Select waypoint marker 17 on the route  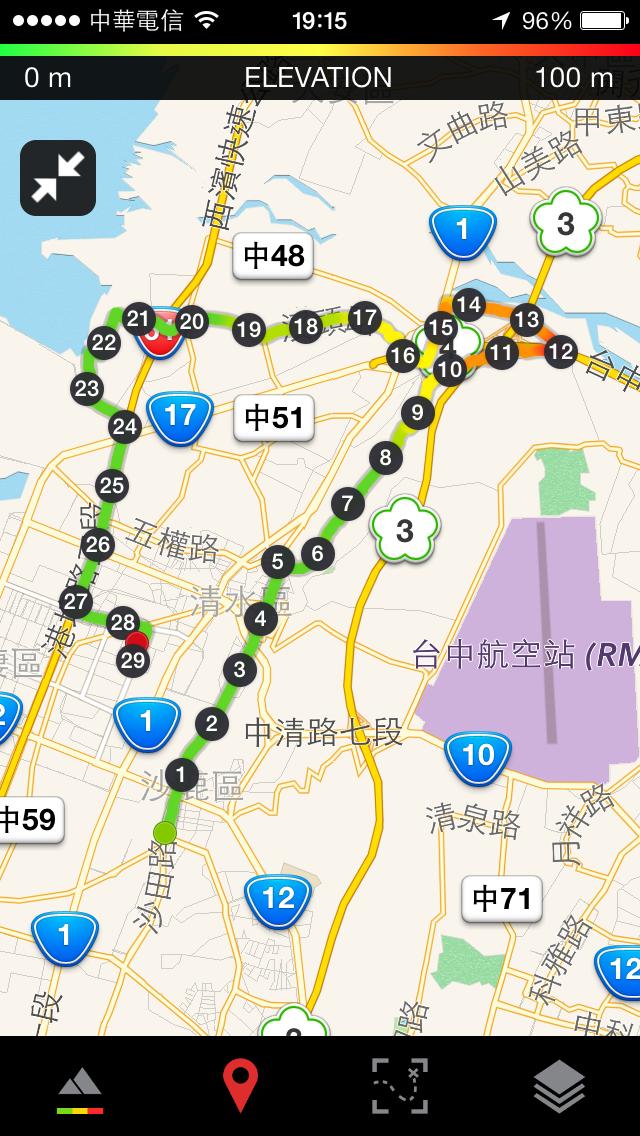coord(365,318)
